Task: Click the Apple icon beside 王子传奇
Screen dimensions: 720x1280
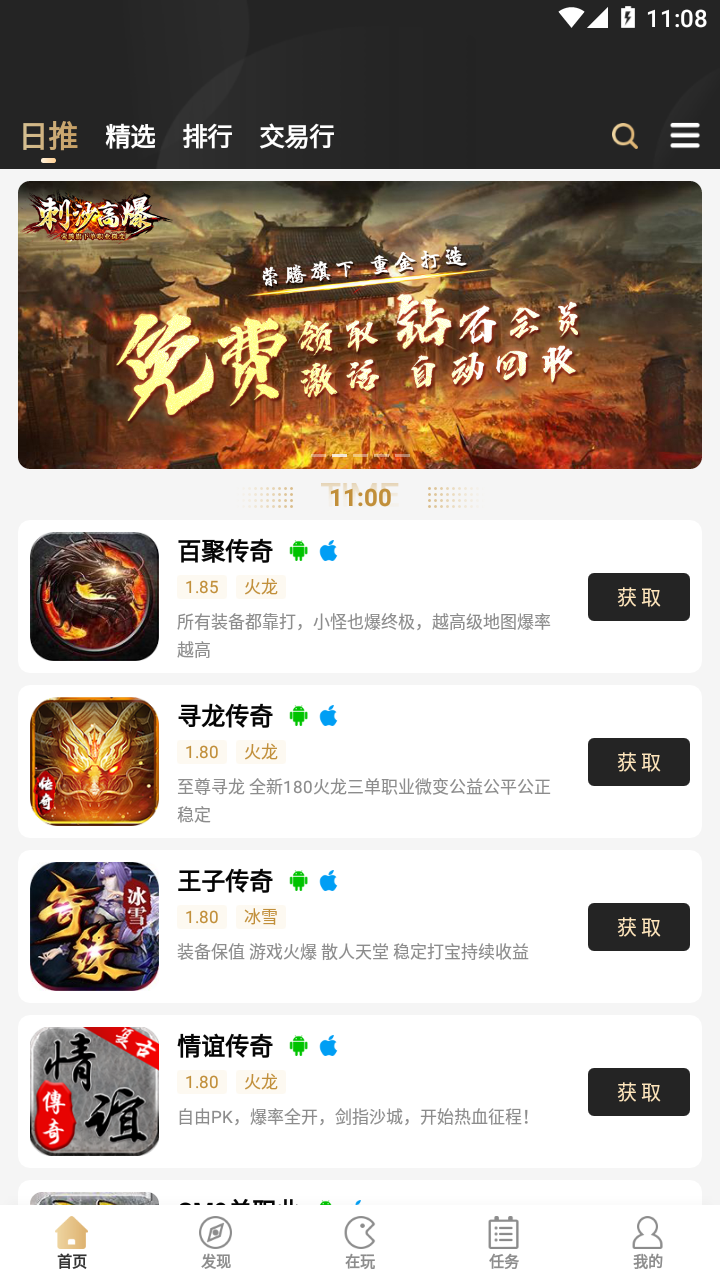Action: (x=328, y=880)
